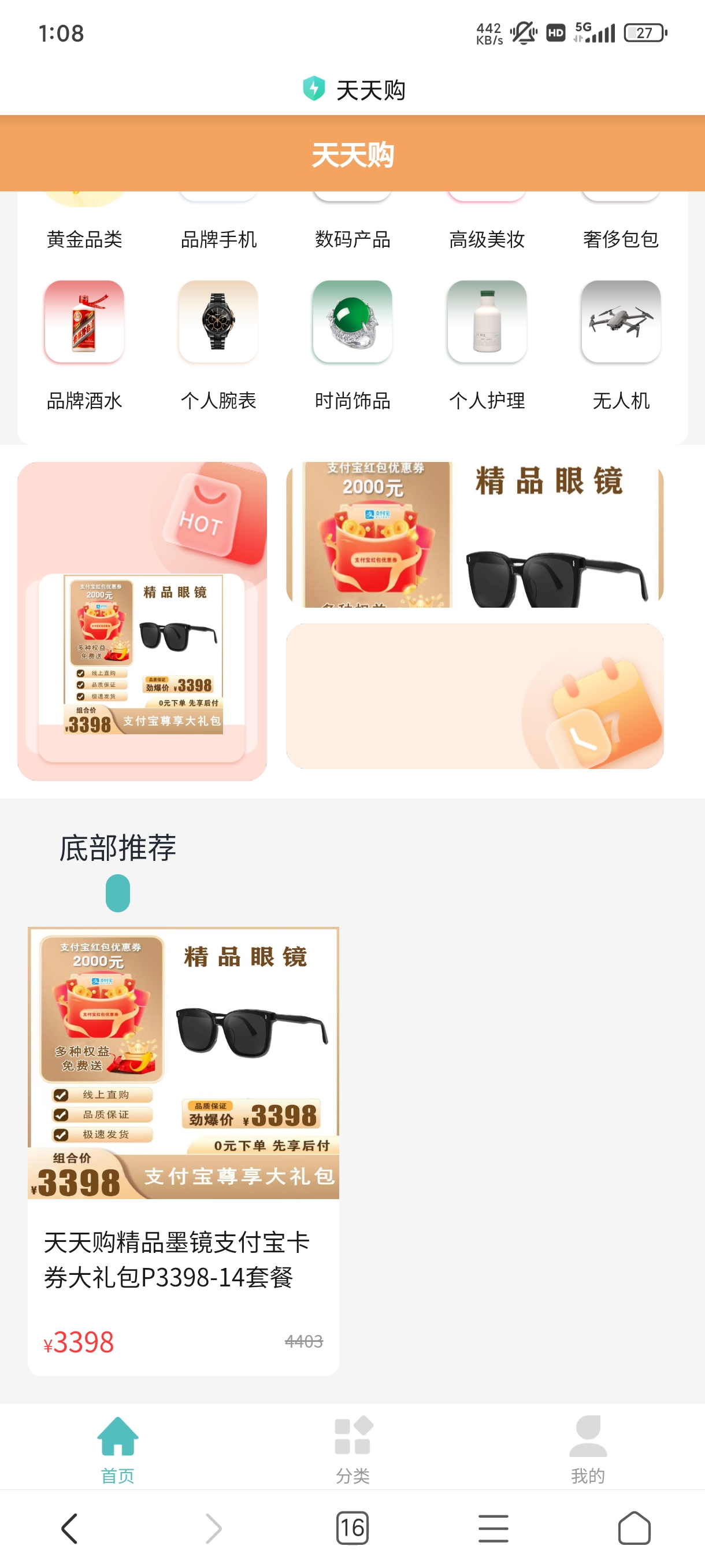Viewport: 705px width, 1568px height.
Task: Open the 黄金品类 category
Action: pos(84,227)
